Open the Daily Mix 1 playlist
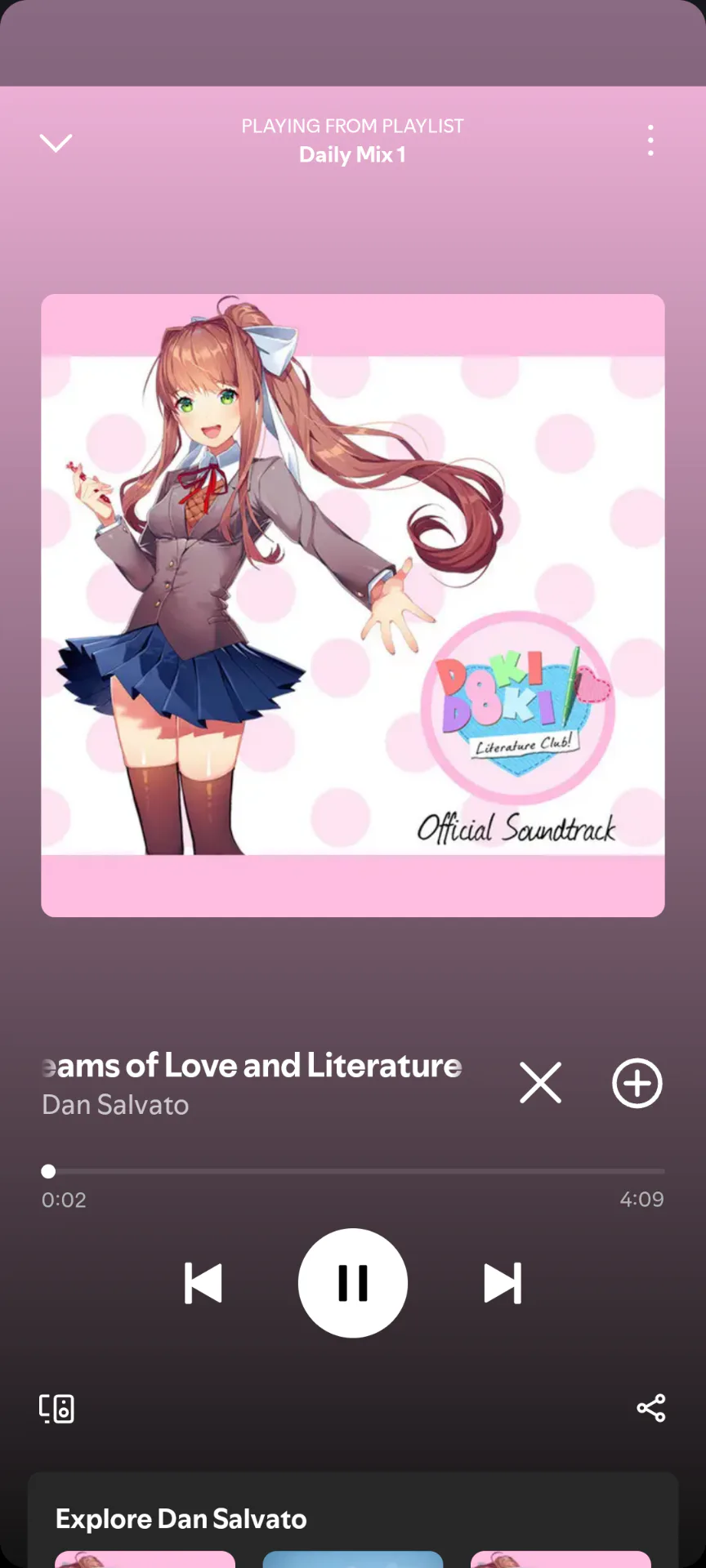The height and width of the screenshot is (1568, 706). point(352,154)
